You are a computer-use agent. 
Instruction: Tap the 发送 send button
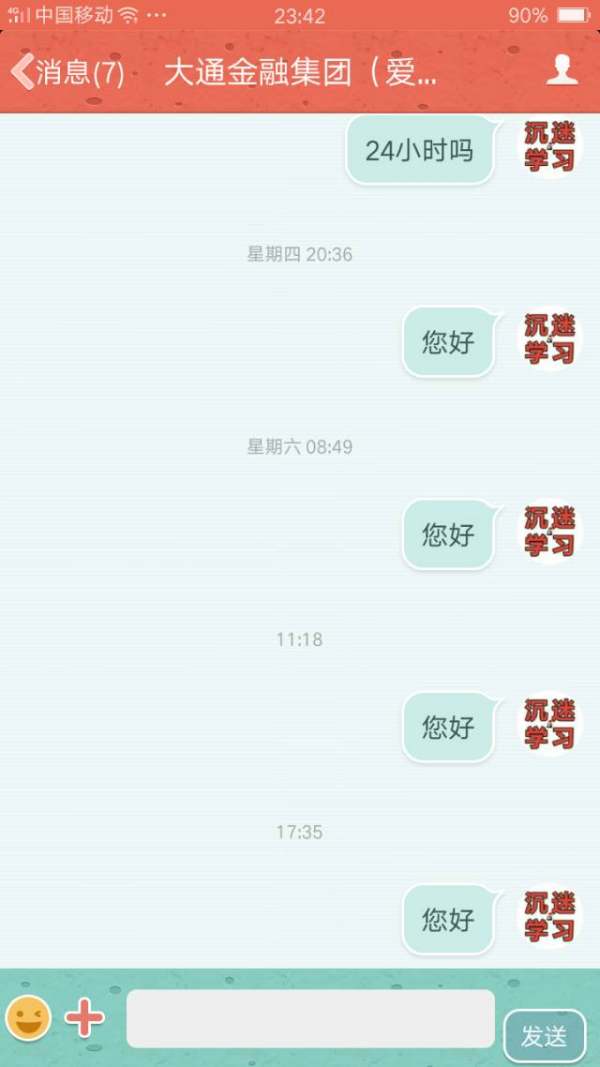tap(544, 1036)
